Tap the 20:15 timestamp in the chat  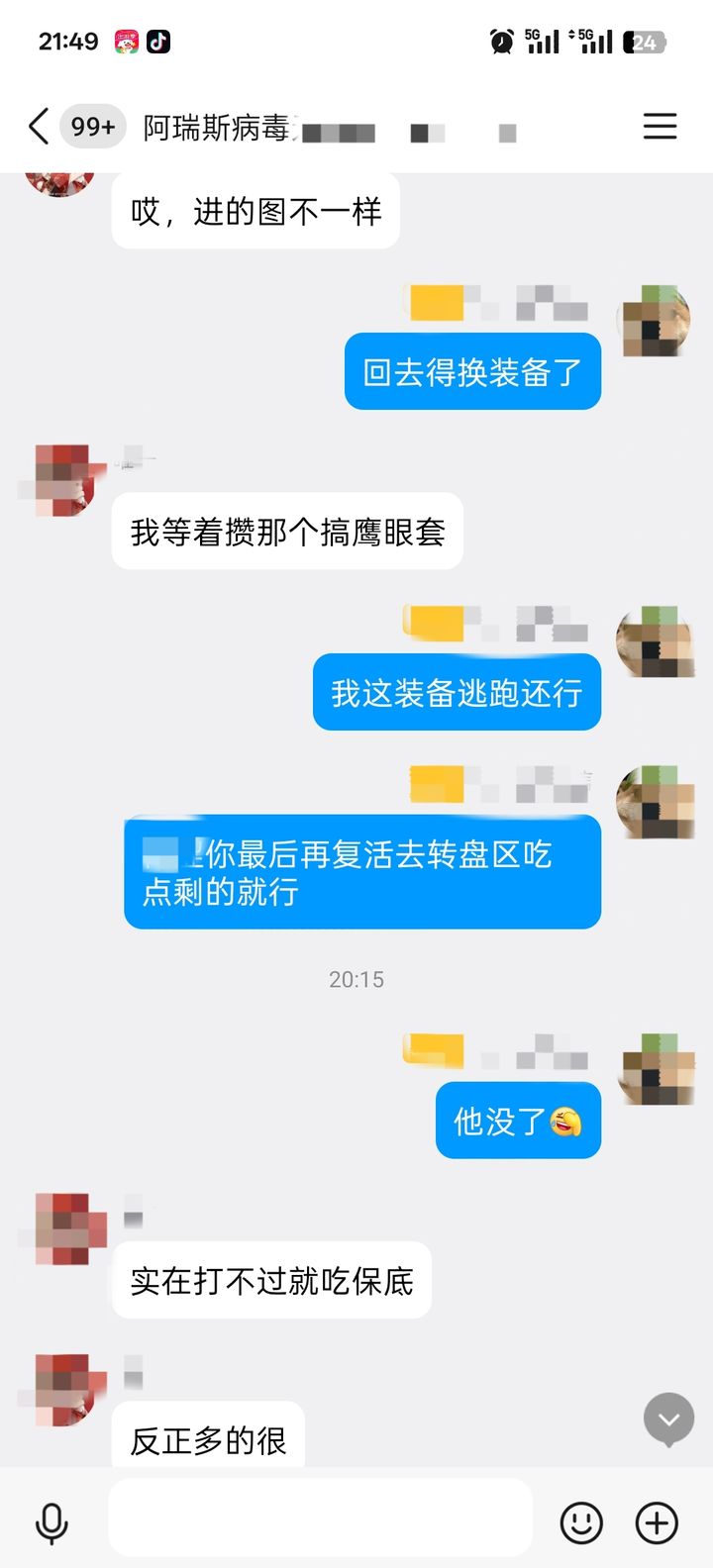point(356,980)
